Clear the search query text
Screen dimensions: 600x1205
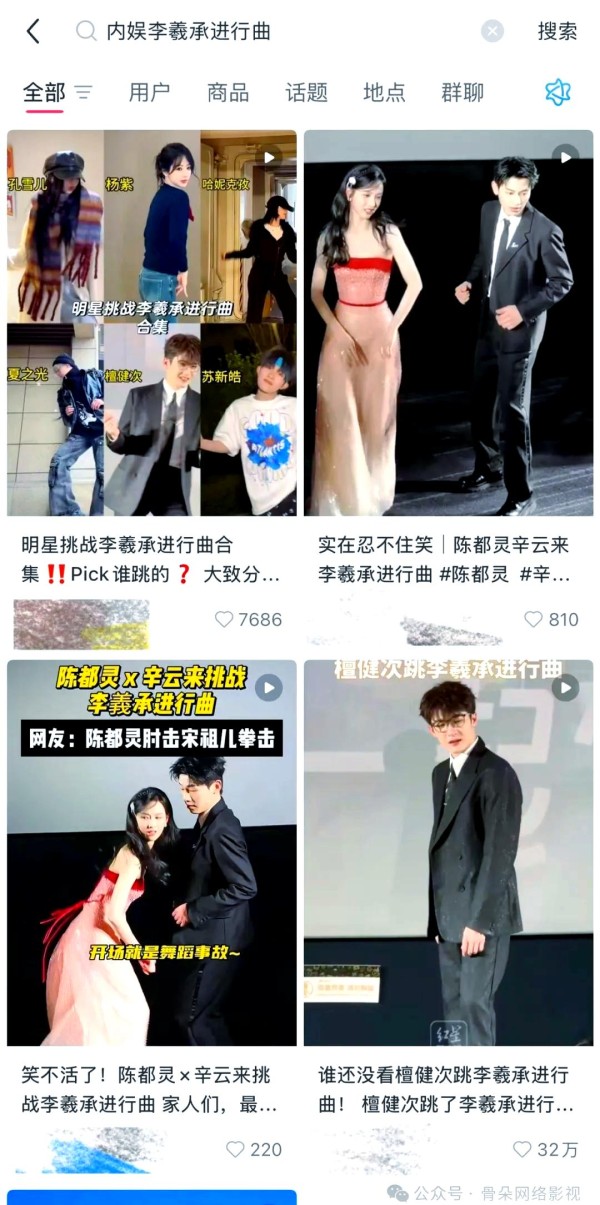[492, 31]
